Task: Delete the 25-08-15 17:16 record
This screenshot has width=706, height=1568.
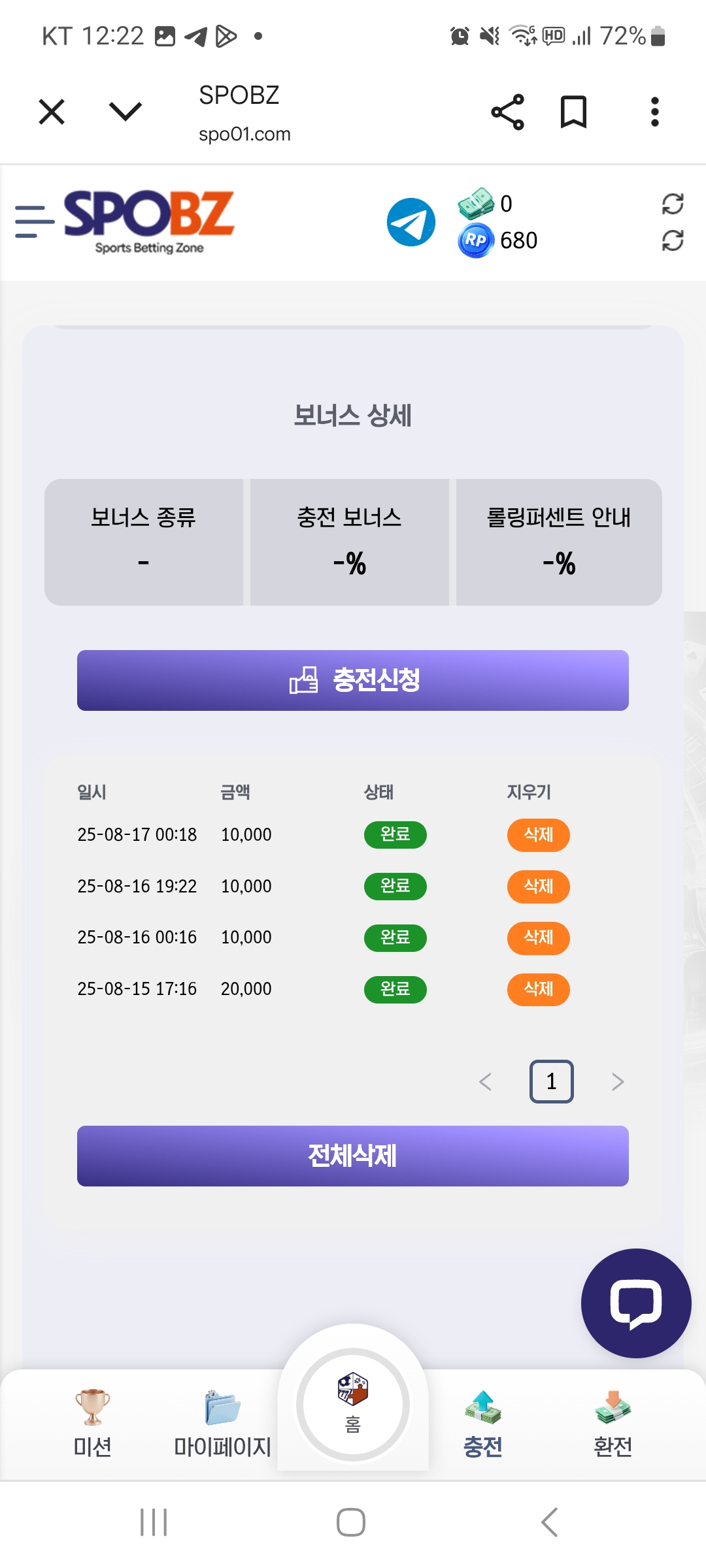Action: pyautogui.click(x=538, y=989)
